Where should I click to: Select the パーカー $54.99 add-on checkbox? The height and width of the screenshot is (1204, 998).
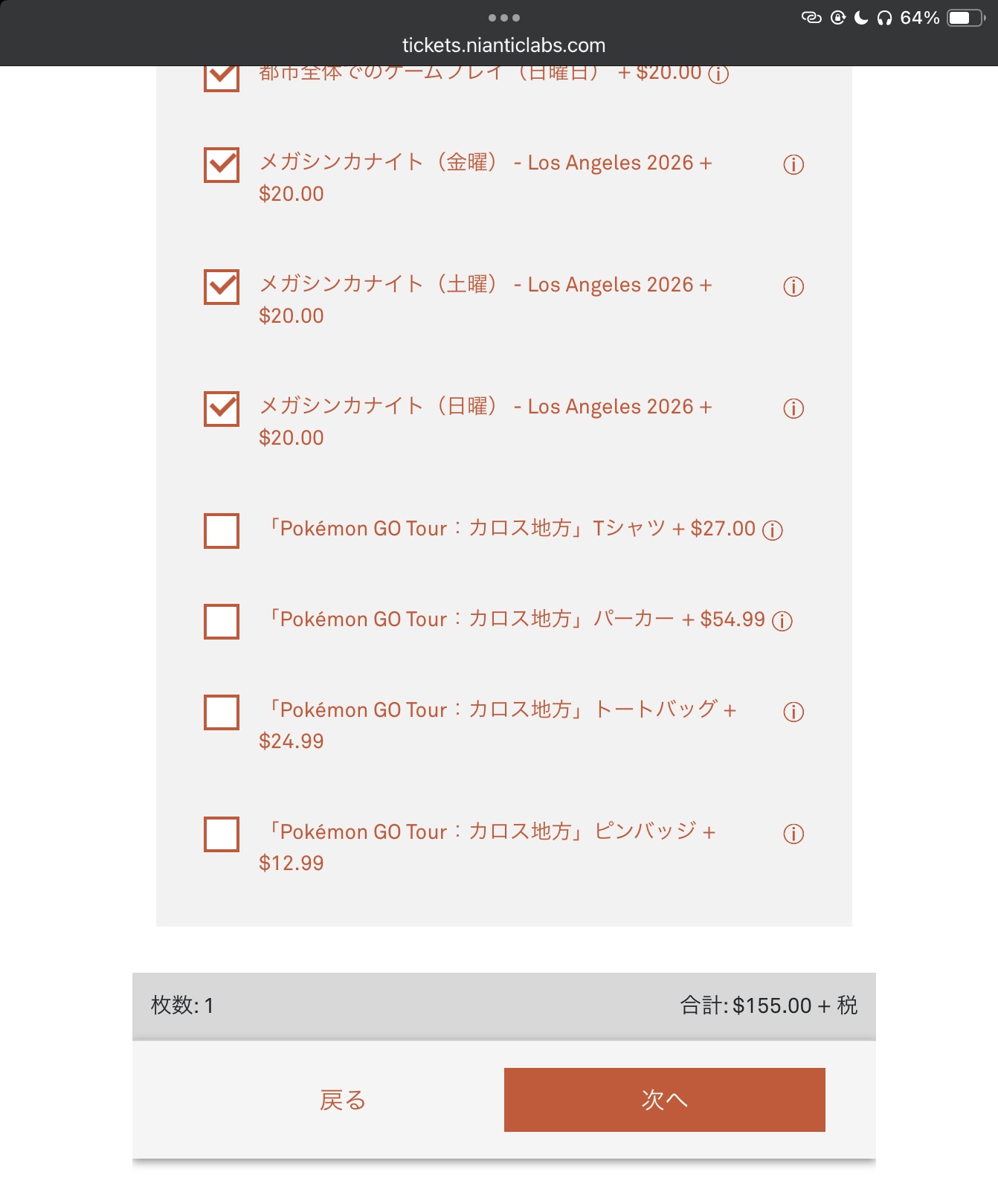222,622
